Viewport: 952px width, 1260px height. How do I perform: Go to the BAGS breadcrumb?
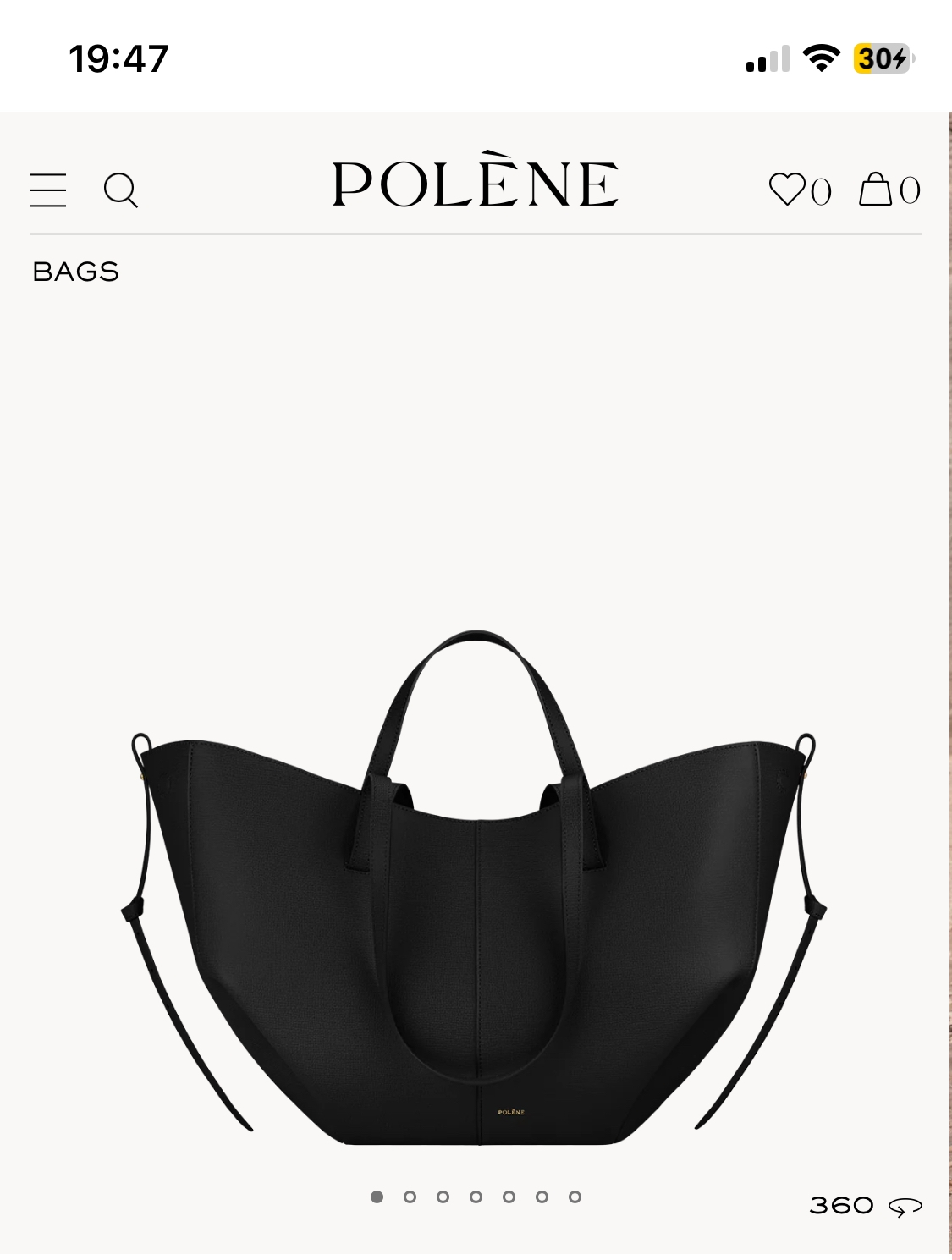(76, 272)
